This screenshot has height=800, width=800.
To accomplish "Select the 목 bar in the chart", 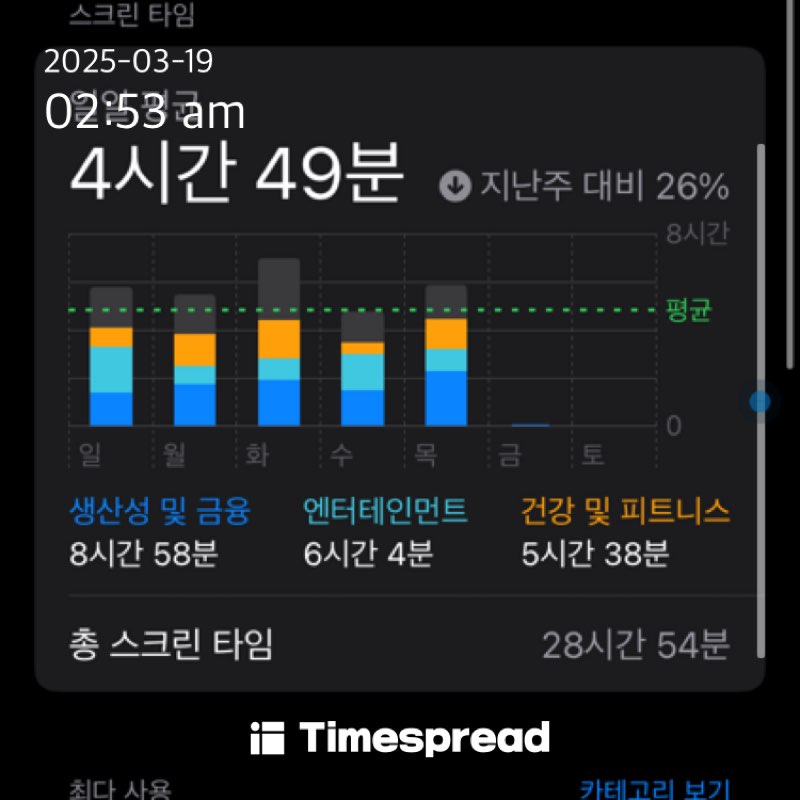I will coord(446,357).
